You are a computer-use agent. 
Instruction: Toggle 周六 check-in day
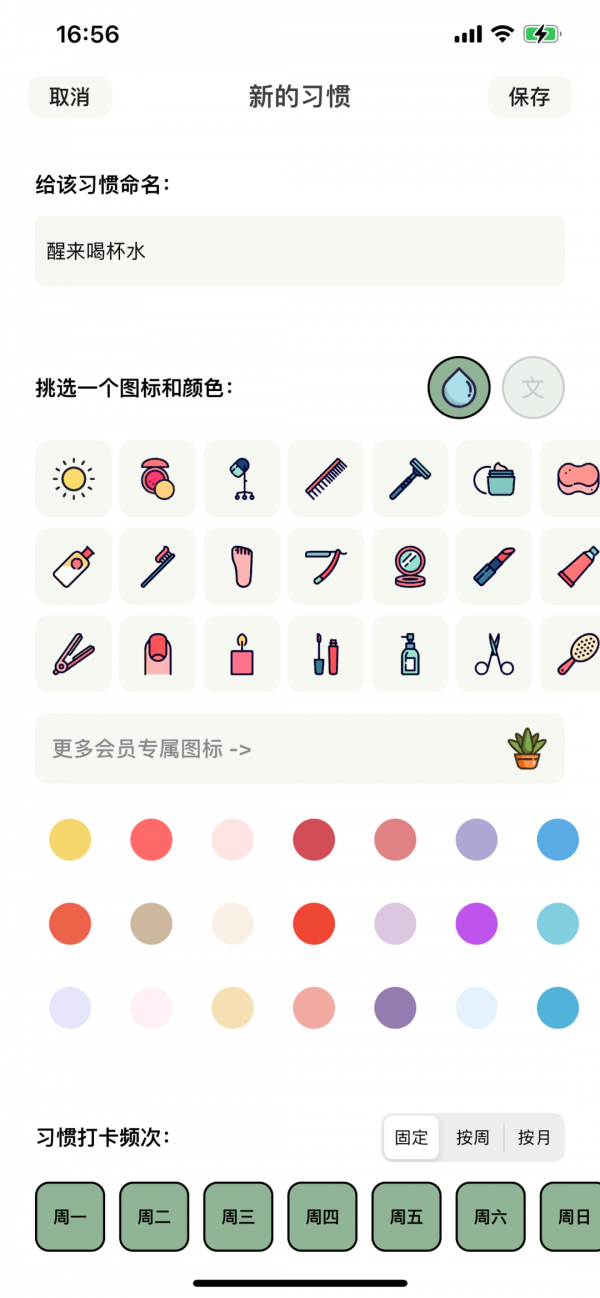pyautogui.click(x=490, y=1216)
